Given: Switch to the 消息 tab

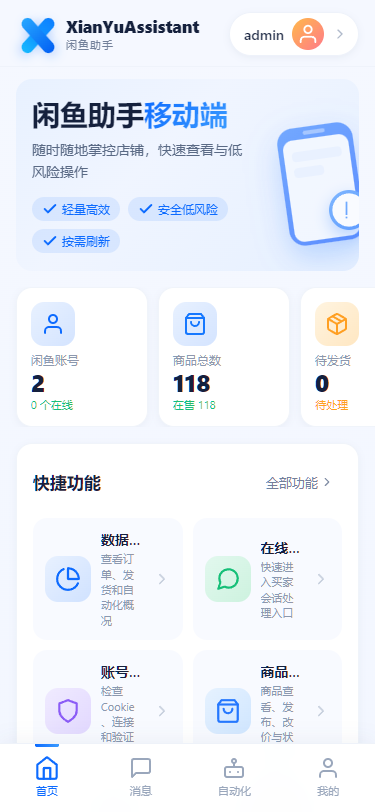Looking at the screenshot, I should tap(140, 777).
